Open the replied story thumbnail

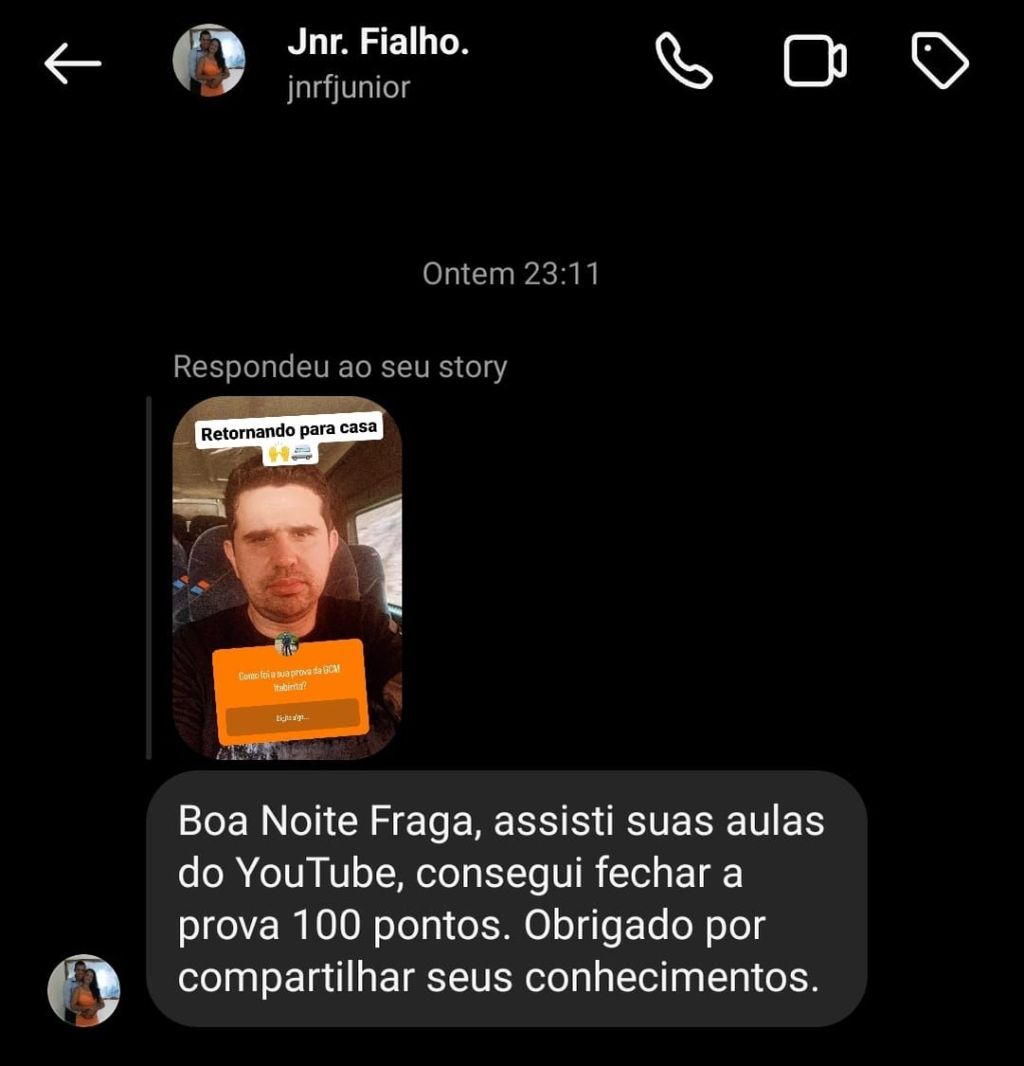(x=287, y=578)
